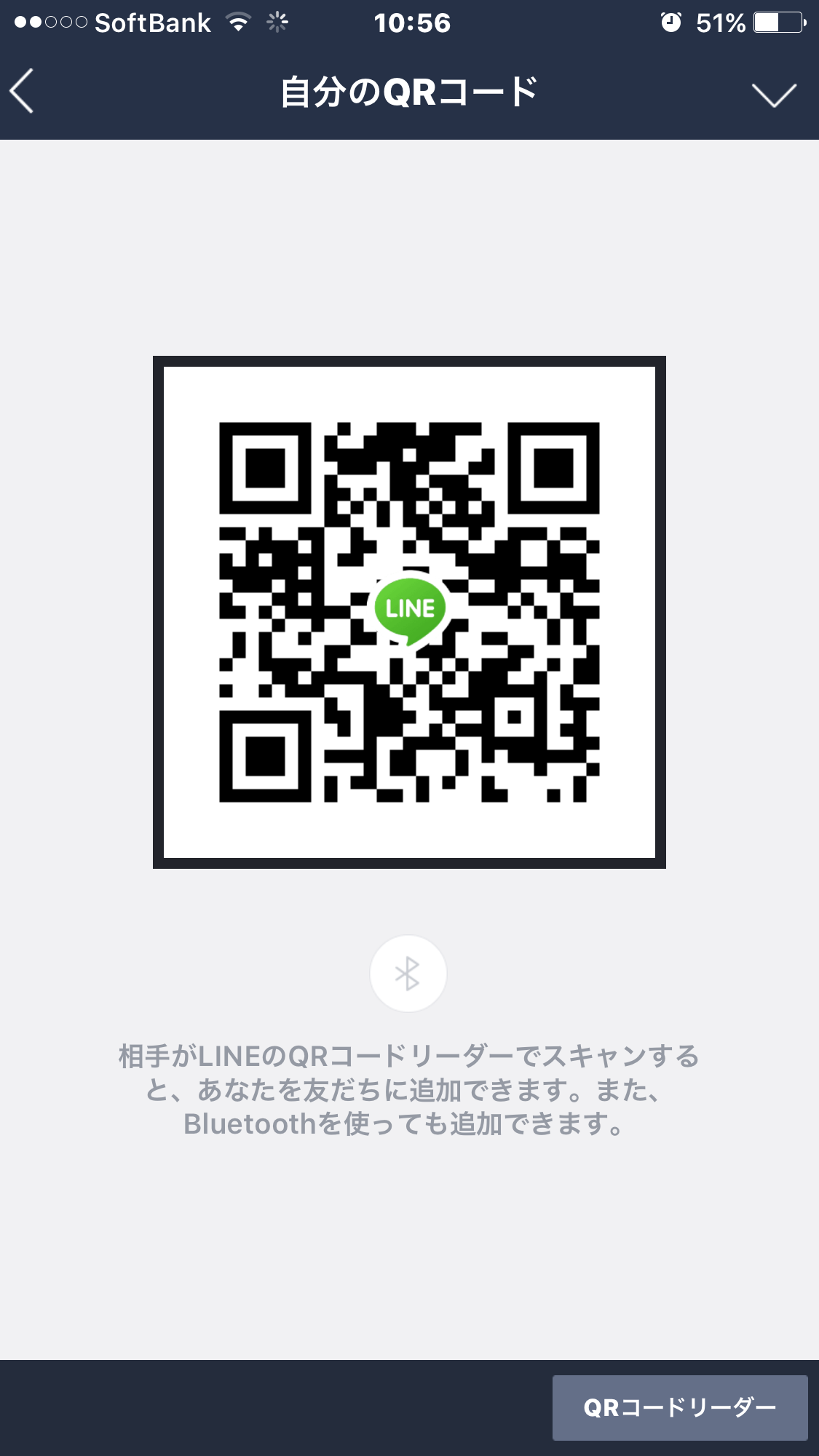Open the QRコードリーダー button

point(679,1407)
